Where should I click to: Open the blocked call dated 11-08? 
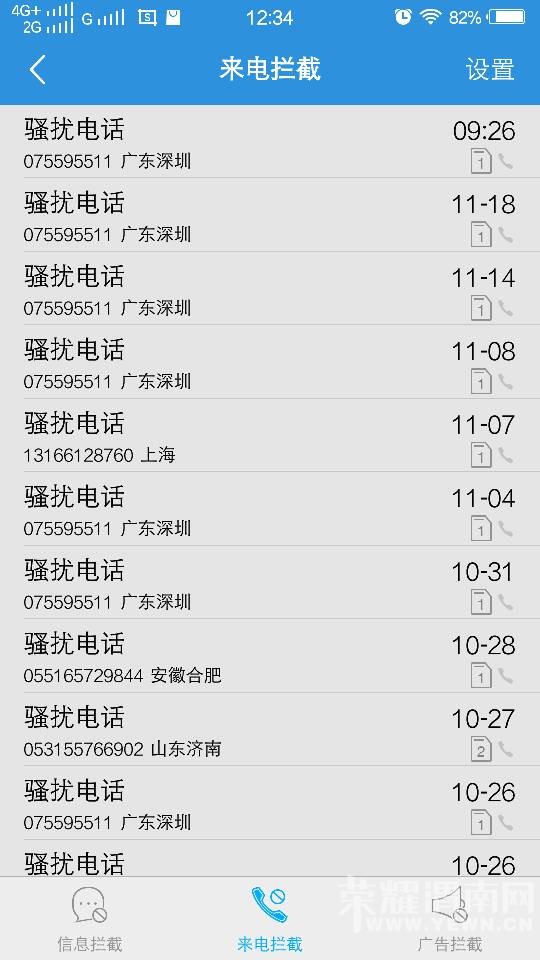point(270,362)
